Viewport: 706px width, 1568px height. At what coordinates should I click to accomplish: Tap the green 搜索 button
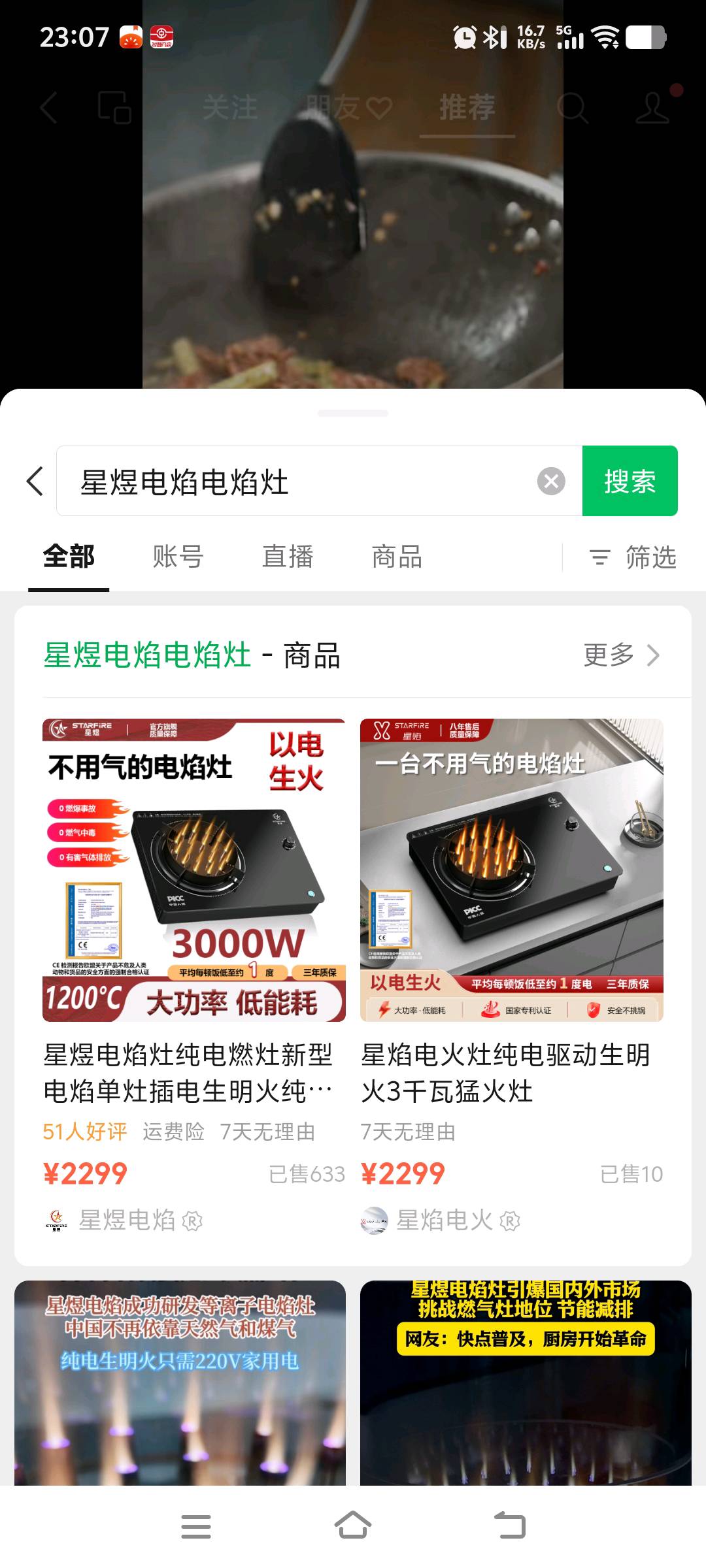630,482
